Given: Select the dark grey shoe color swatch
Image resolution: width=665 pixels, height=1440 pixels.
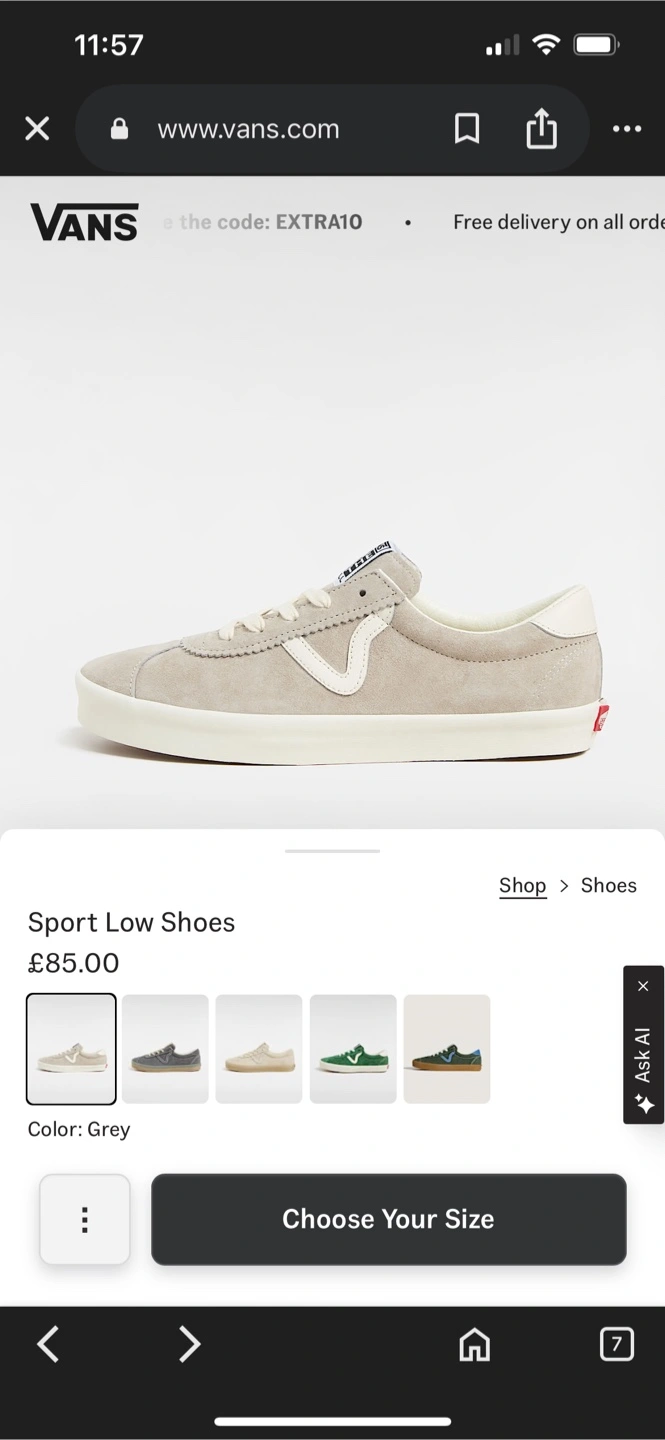Looking at the screenshot, I should coord(165,1049).
